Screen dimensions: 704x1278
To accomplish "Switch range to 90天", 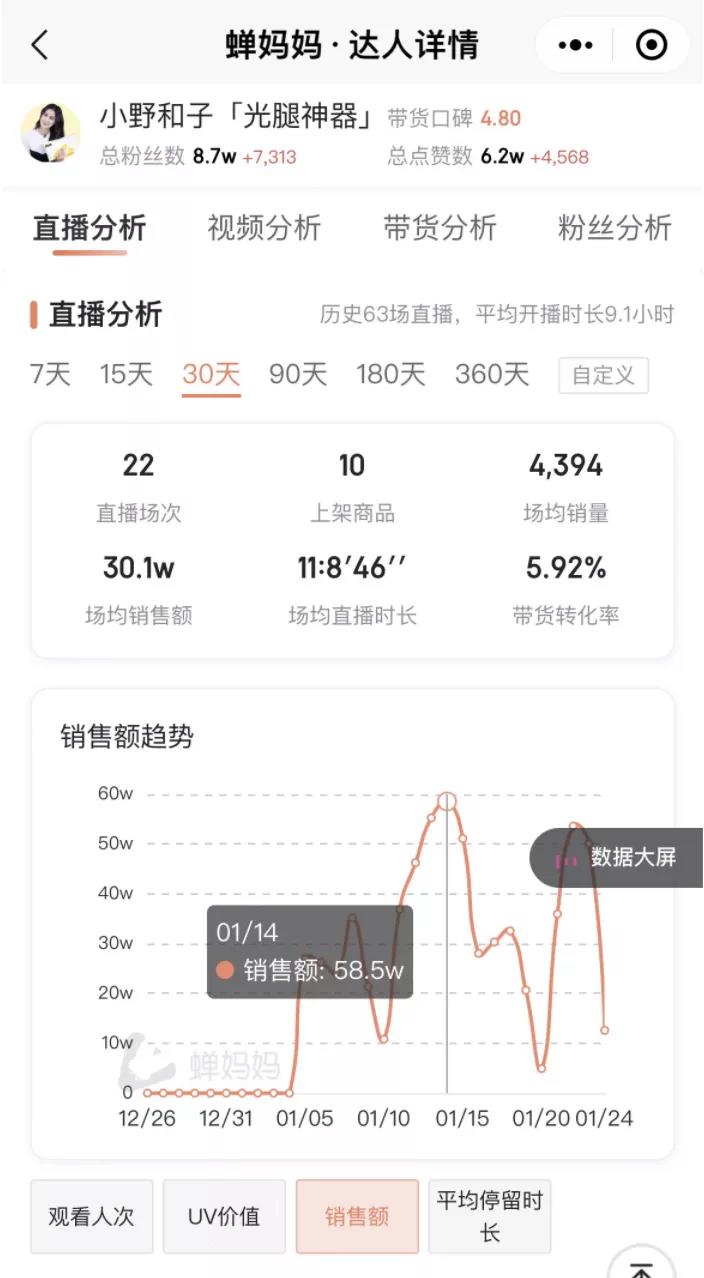I will click(x=298, y=375).
